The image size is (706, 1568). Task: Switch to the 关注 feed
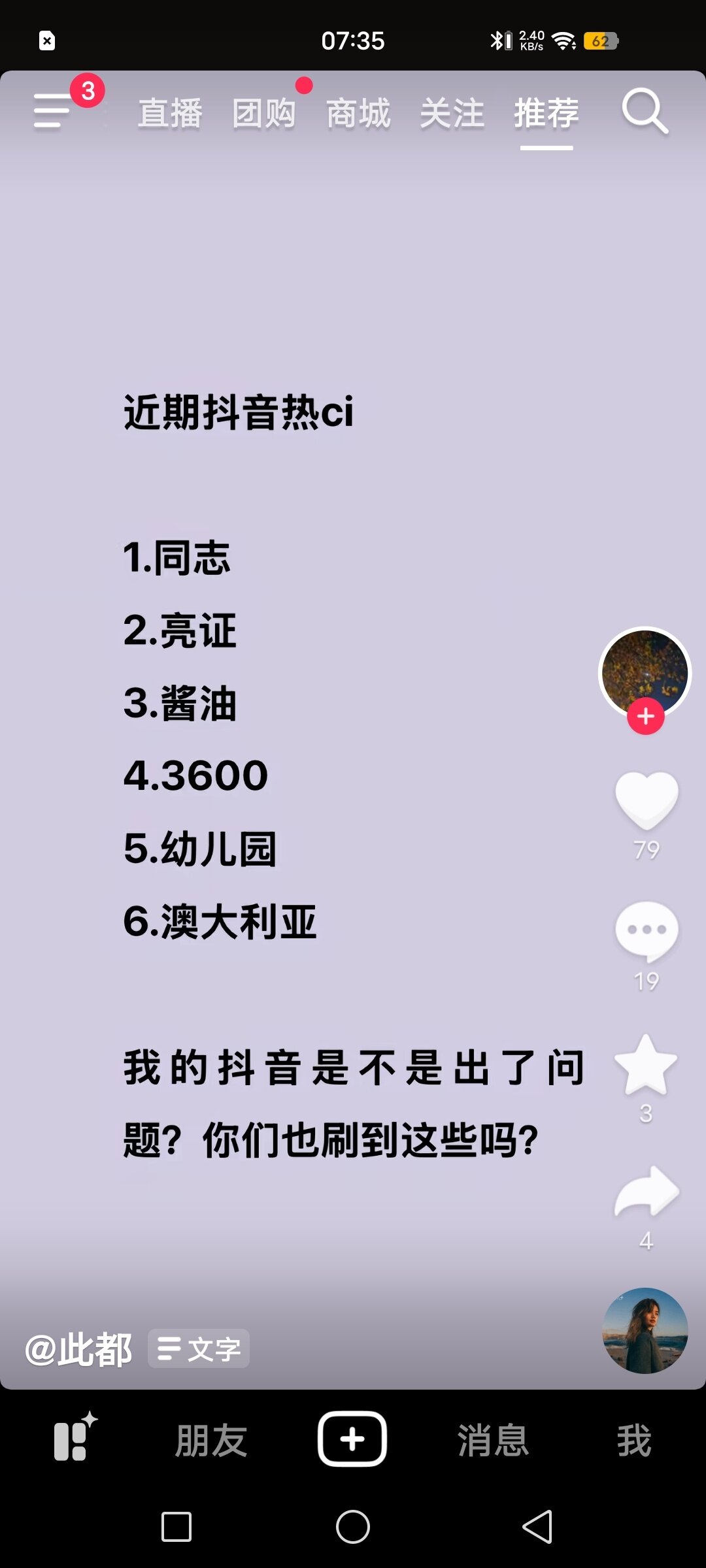(452, 113)
